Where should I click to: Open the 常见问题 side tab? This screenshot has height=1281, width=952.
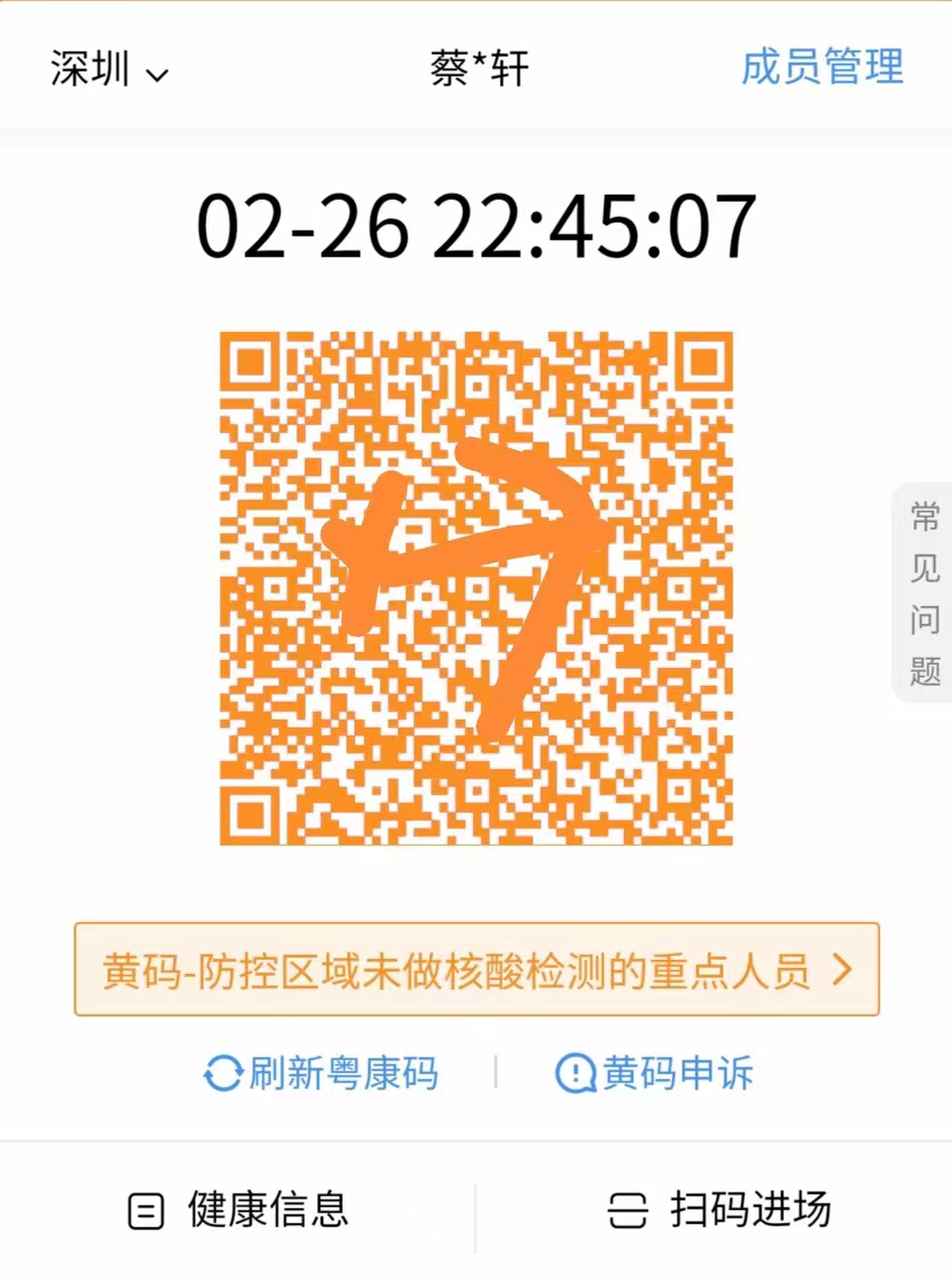pos(924,593)
